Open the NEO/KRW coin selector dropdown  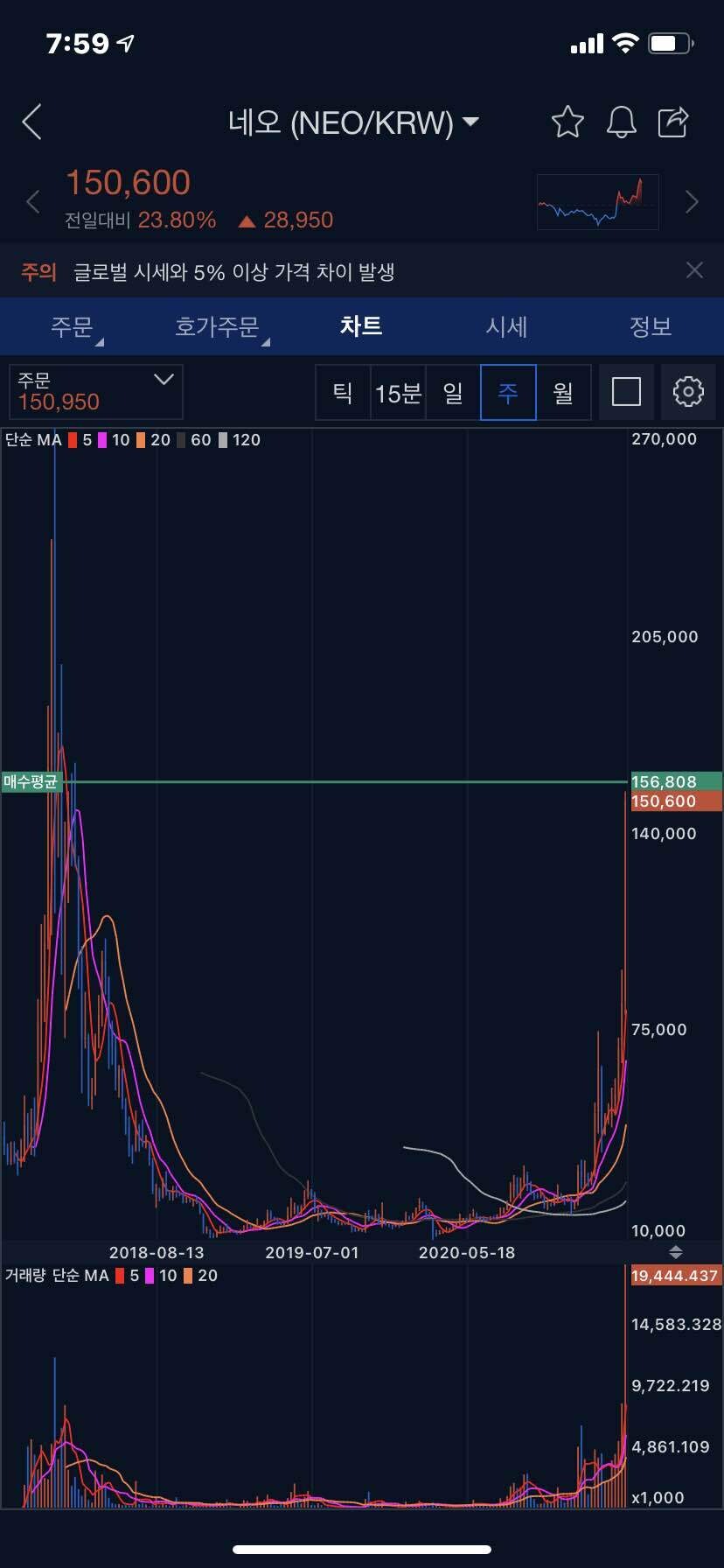(x=471, y=122)
